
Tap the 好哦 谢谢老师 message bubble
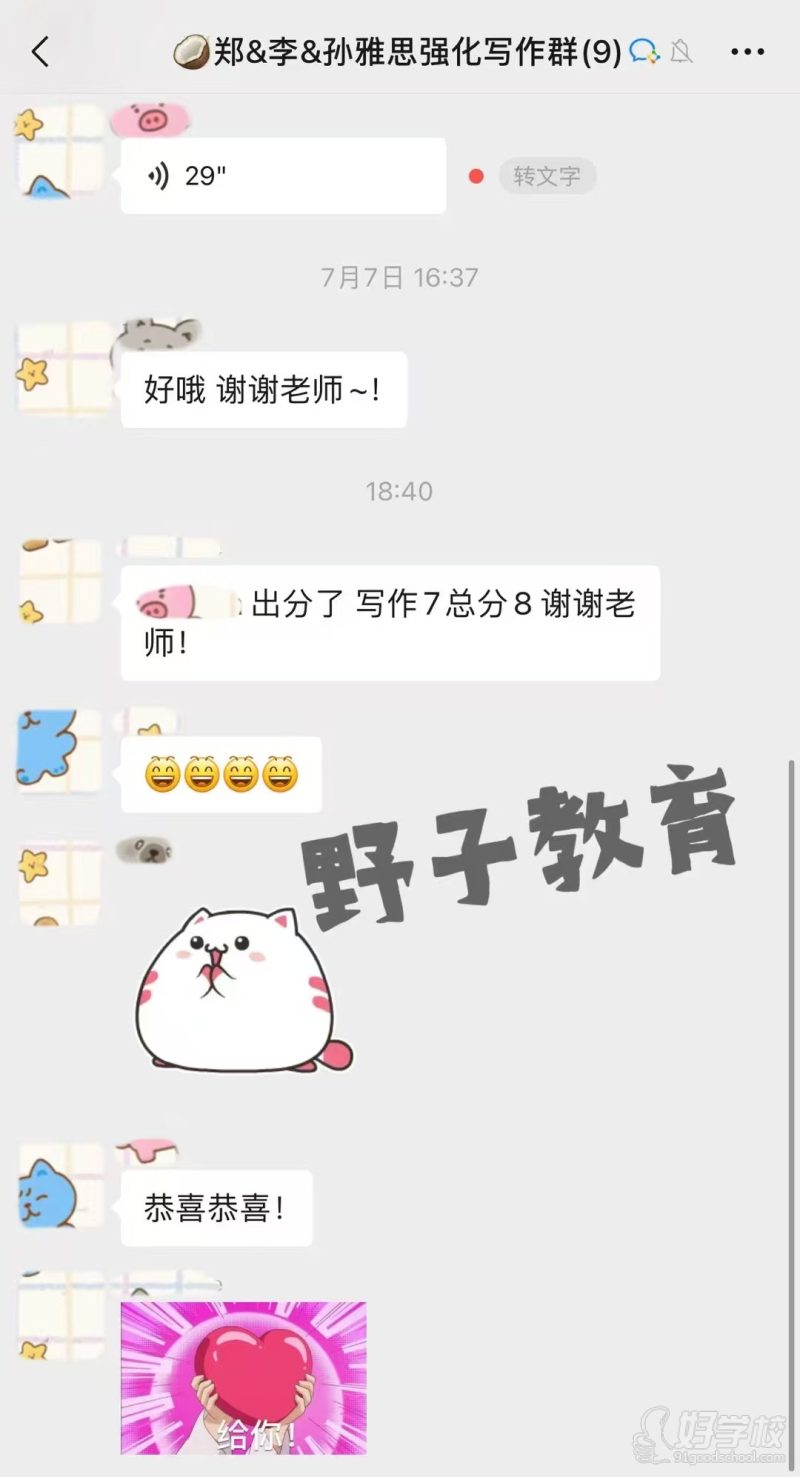tap(262, 390)
